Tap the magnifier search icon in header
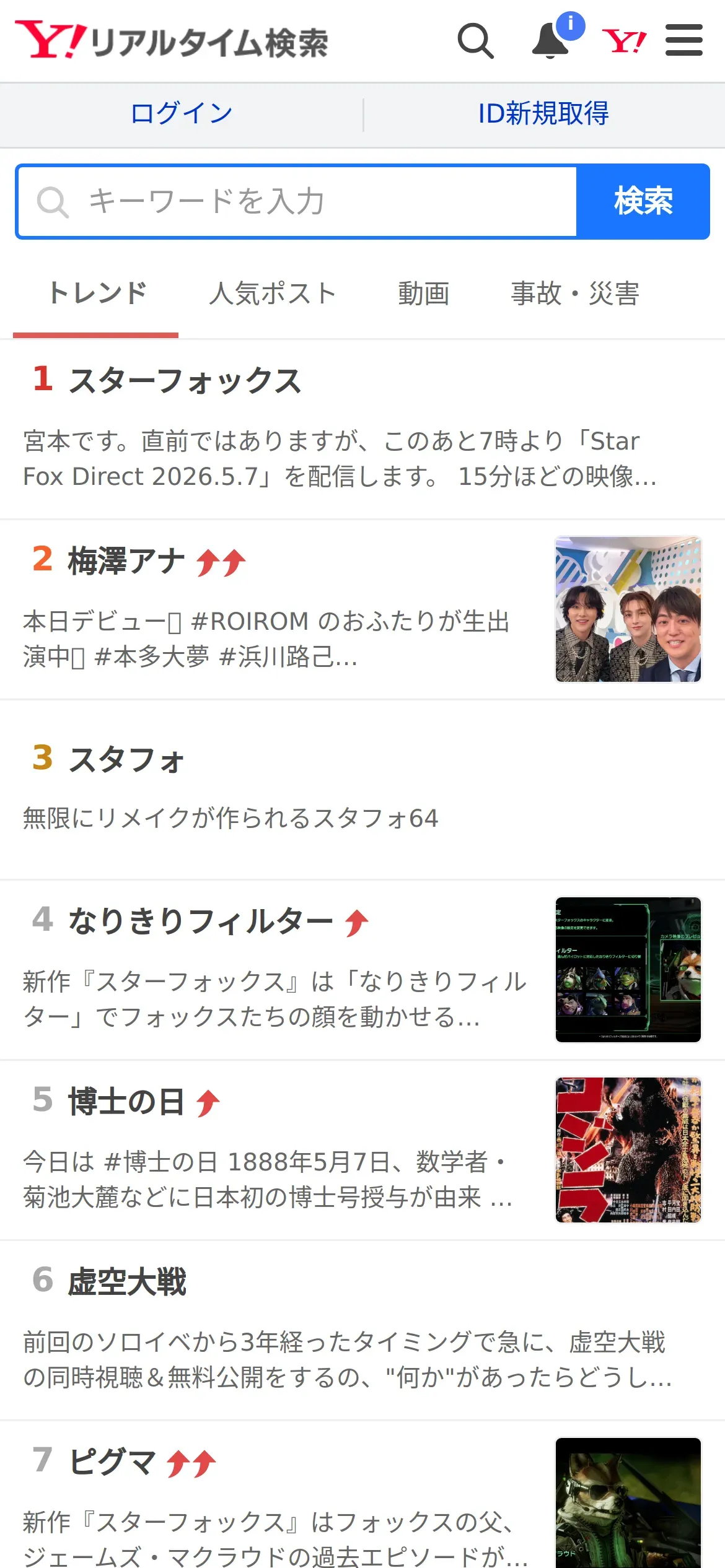725x1568 pixels. coord(476,41)
